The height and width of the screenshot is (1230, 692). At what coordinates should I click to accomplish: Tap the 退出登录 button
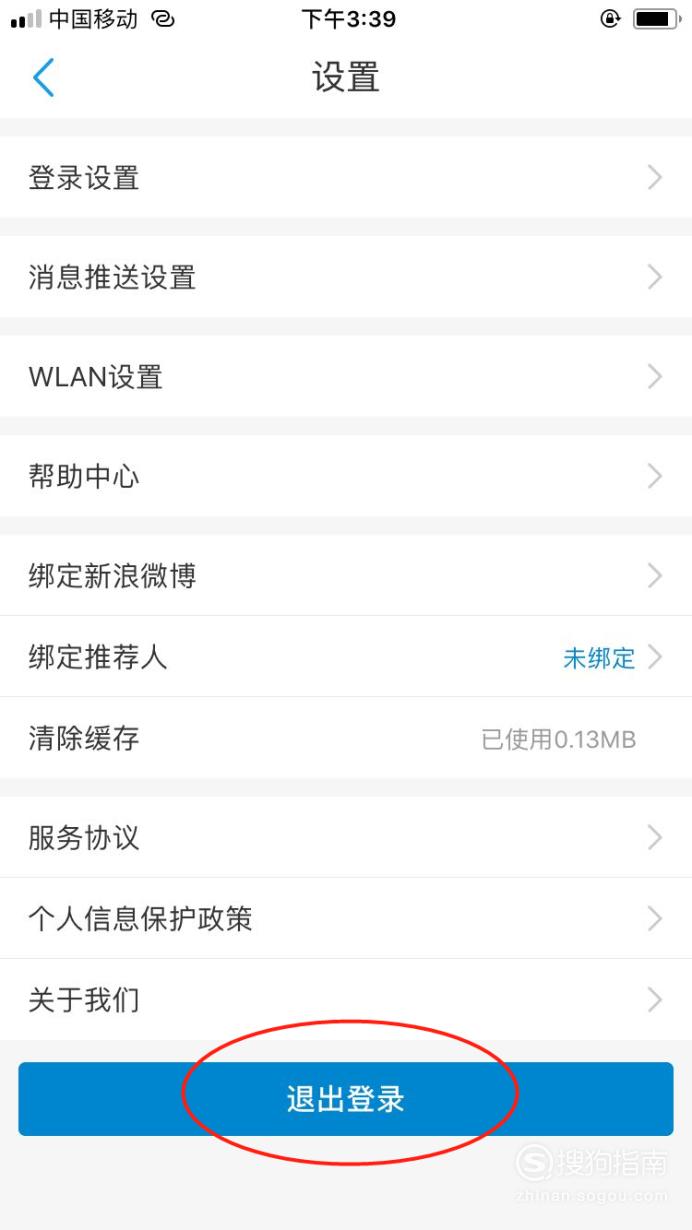pyautogui.click(x=346, y=1099)
